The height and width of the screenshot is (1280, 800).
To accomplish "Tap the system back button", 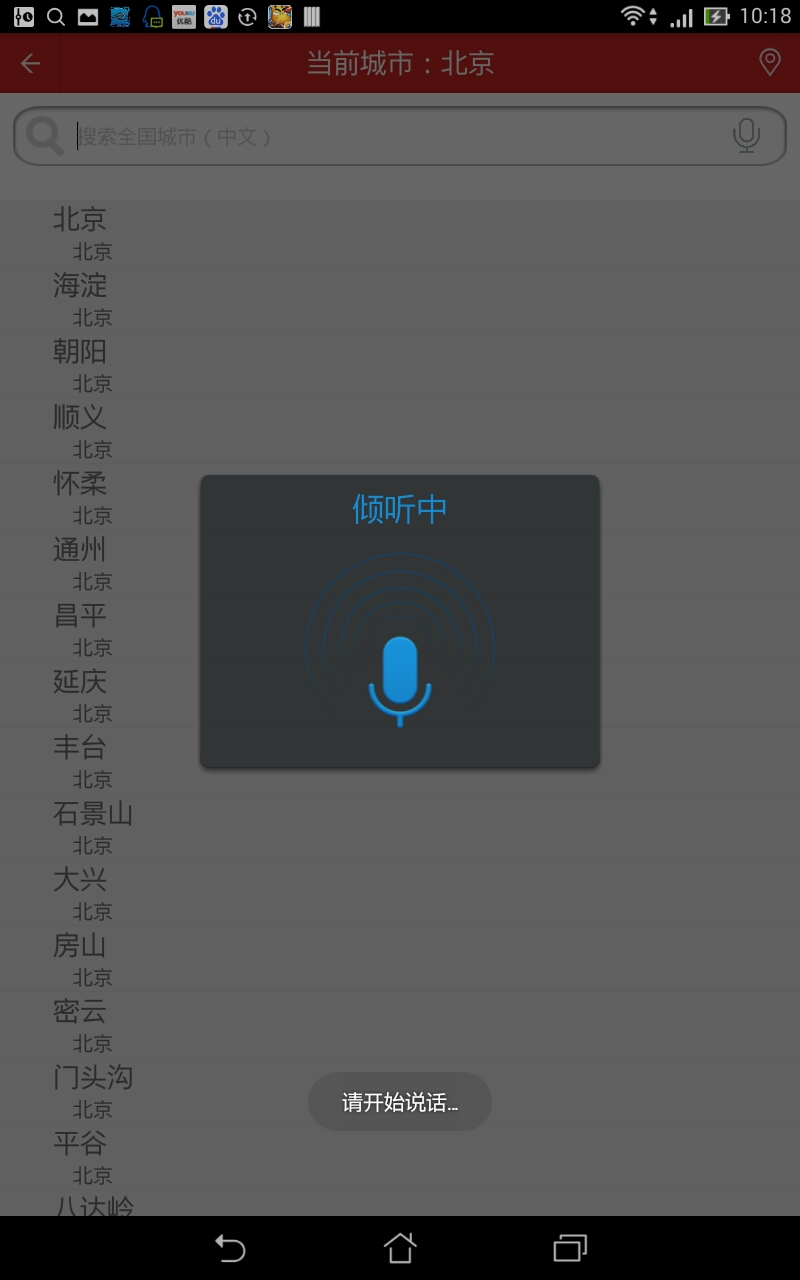I will coord(230,1248).
